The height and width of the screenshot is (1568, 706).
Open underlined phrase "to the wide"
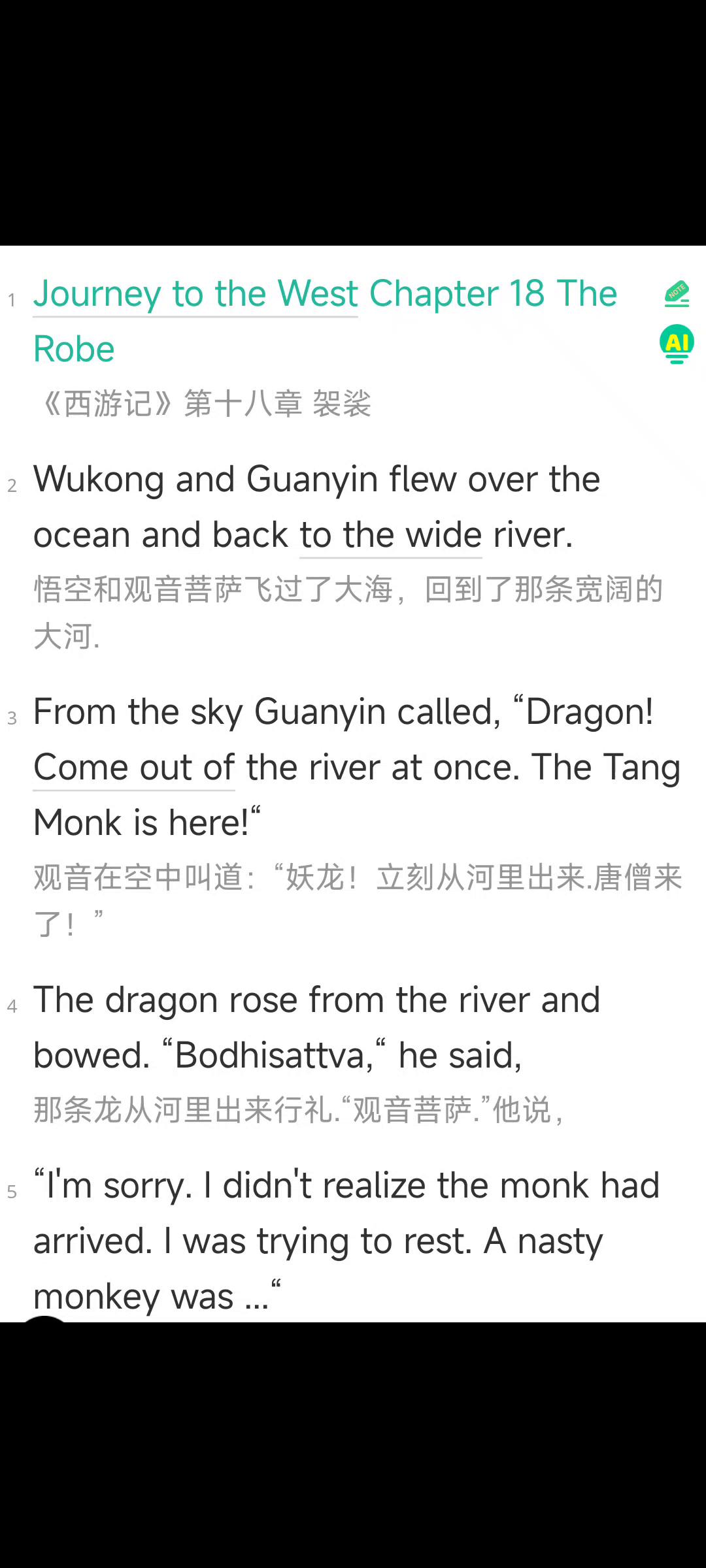pos(390,535)
